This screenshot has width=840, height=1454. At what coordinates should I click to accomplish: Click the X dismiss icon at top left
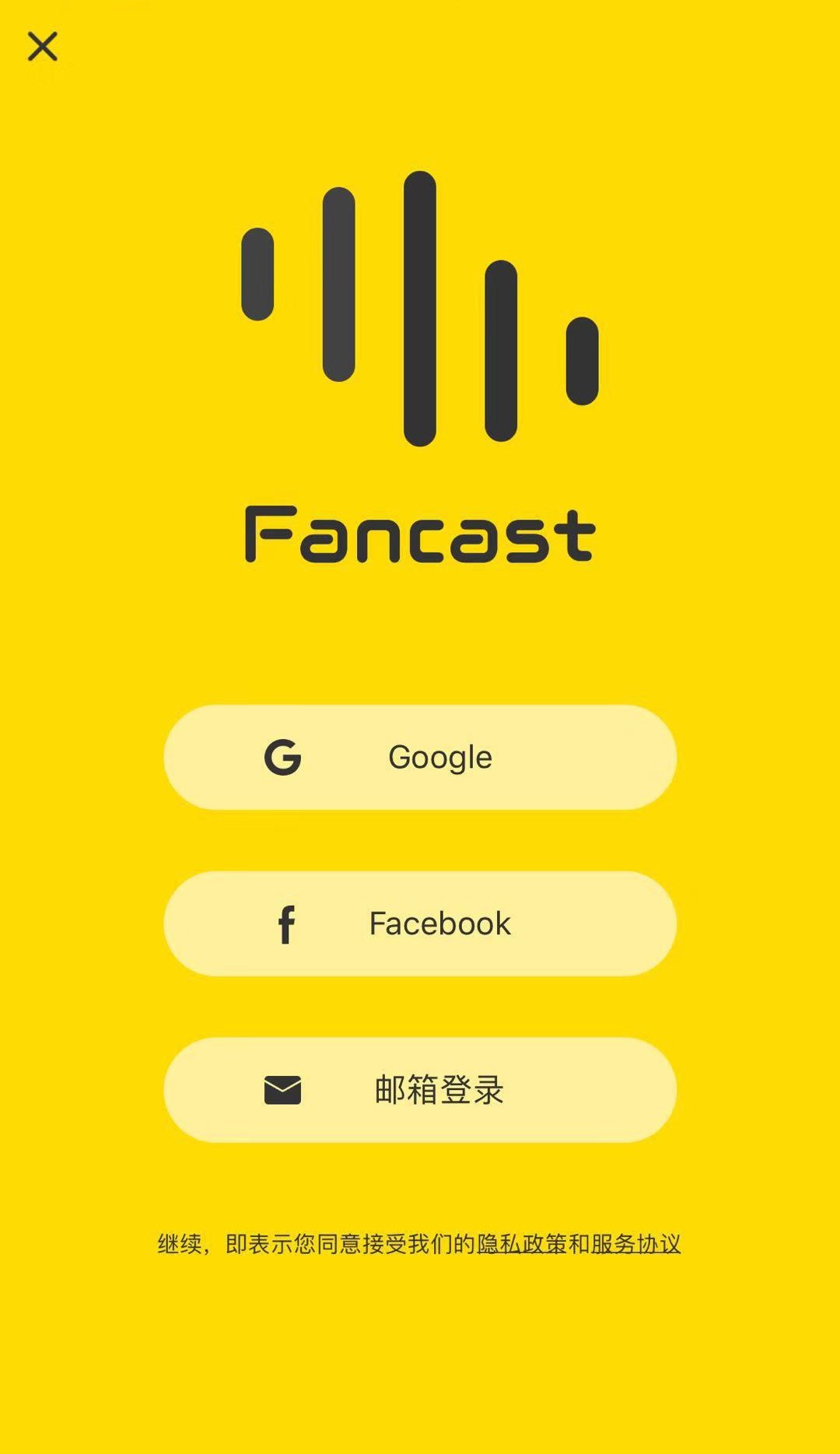(43, 47)
